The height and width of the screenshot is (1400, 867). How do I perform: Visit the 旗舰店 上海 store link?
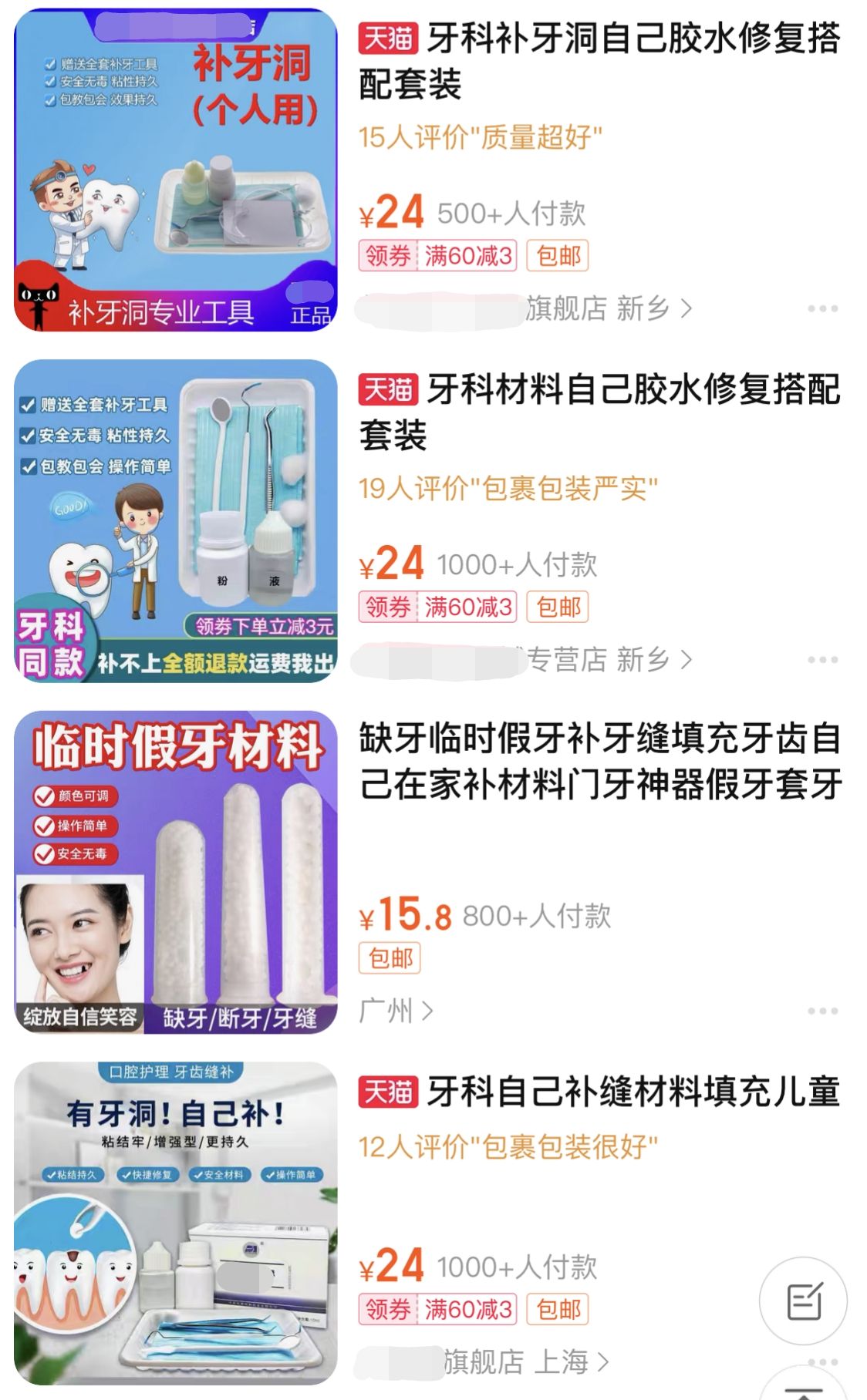coord(525,1362)
